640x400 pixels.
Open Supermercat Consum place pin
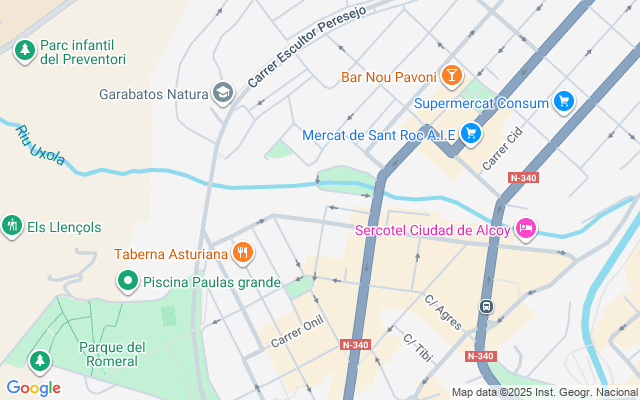click(x=564, y=102)
